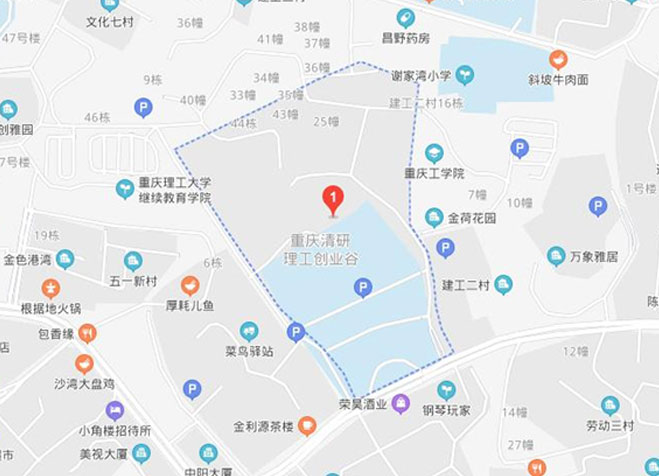Open the 重庆理工大学继续教育学院 marker
Viewport: 659px width, 476px height.
(125, 189)
